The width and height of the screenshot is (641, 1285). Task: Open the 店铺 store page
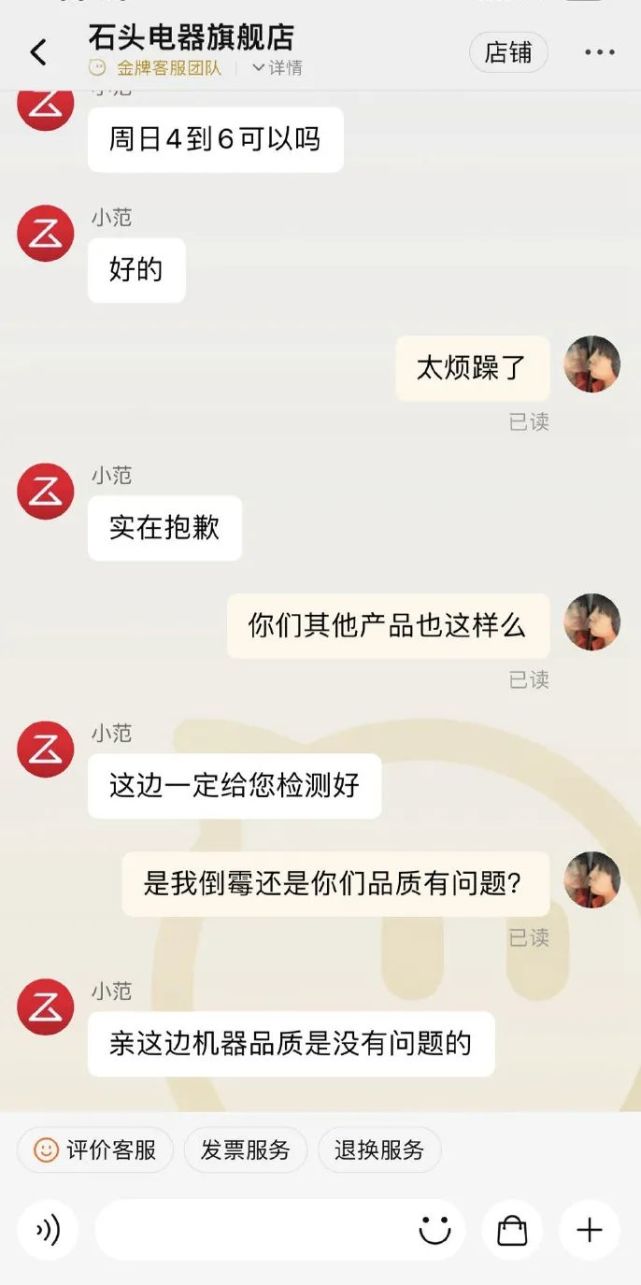tap(508, 52)
